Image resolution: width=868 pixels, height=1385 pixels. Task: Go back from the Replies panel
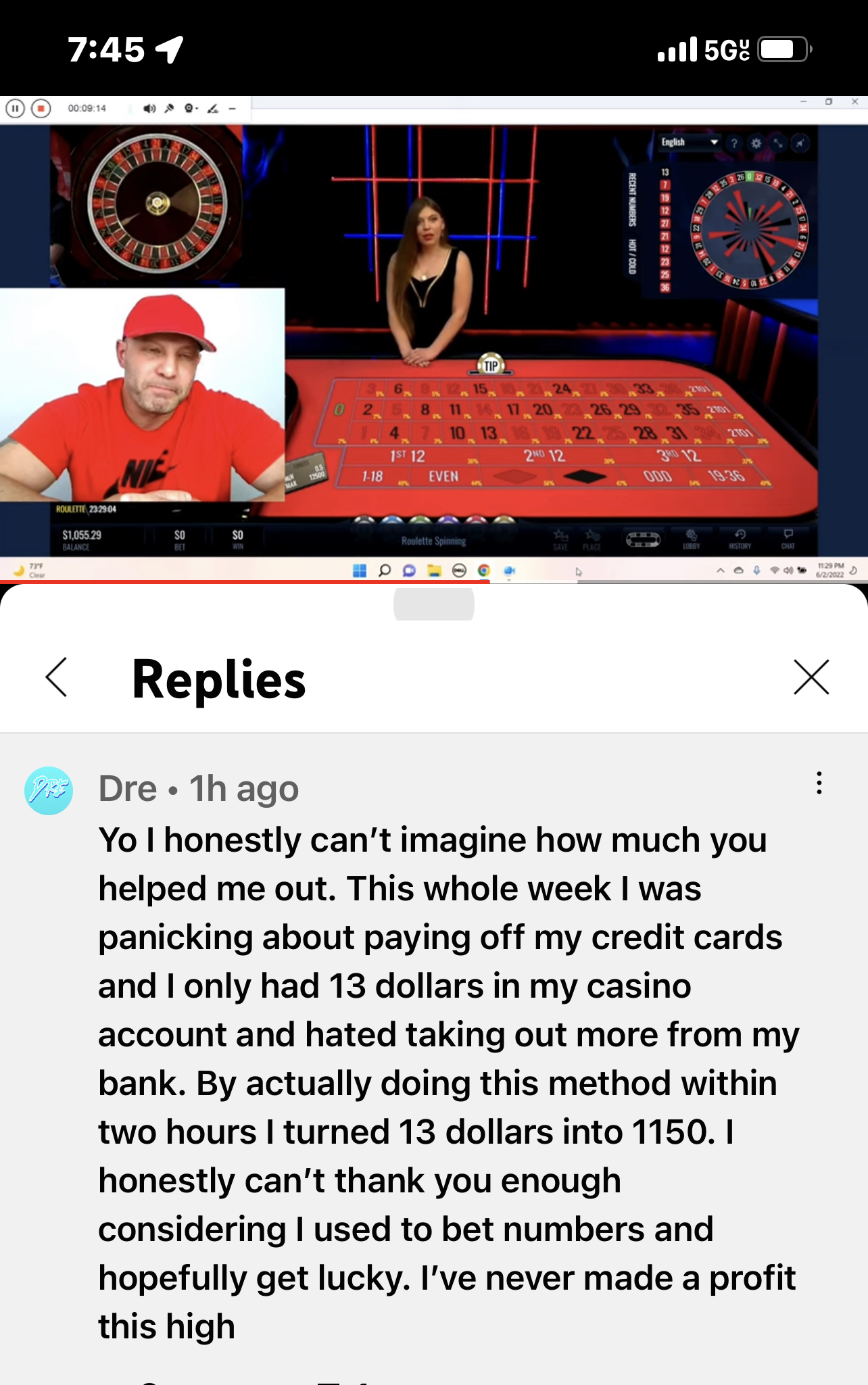(57, 677)
